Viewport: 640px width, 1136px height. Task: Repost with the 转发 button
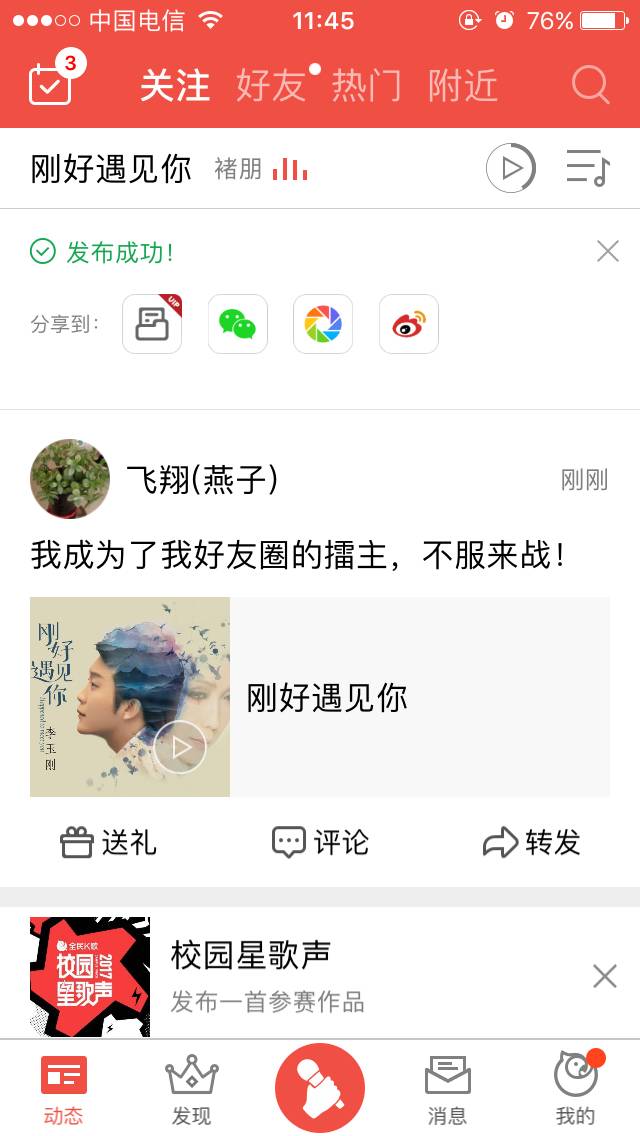531,842
